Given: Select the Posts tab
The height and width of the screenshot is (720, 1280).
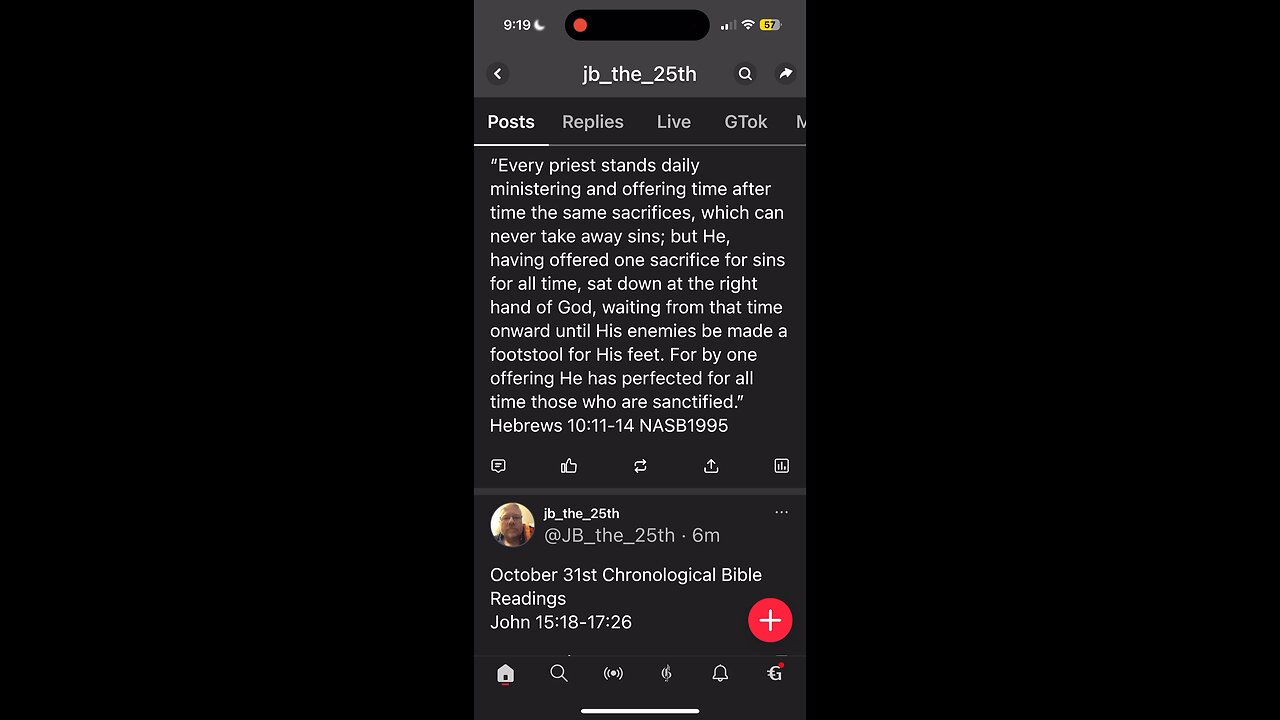Looking at the screenshot, I should (x=511, y=122).
